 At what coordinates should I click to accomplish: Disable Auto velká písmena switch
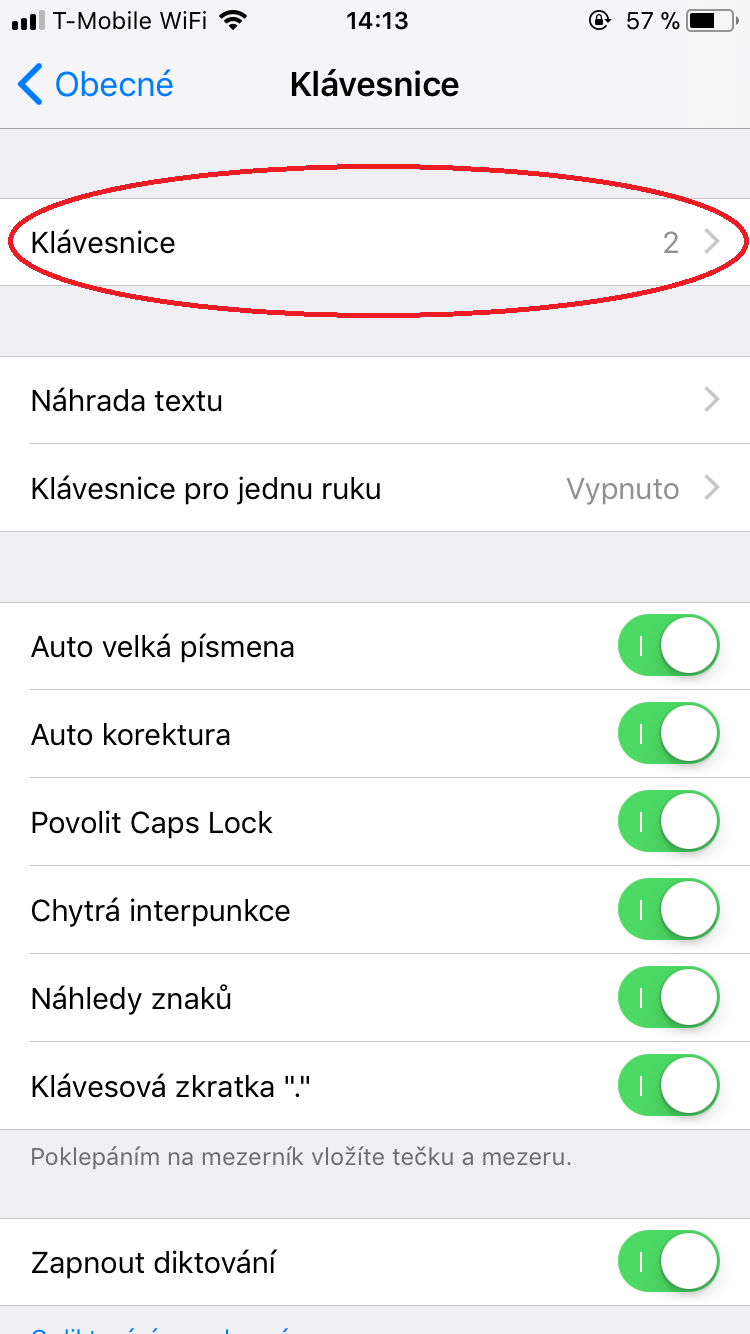click(669, 647)
